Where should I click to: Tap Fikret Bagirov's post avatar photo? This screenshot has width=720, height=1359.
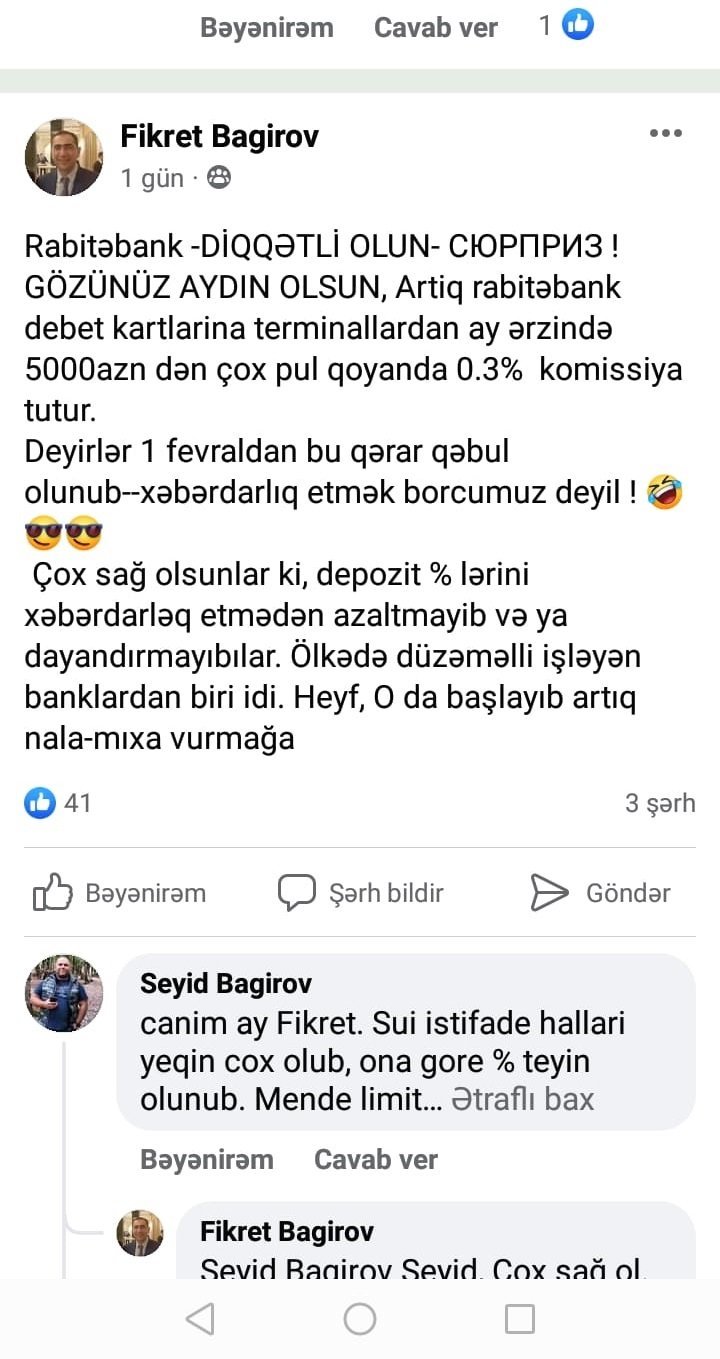(x=63, y=158)
